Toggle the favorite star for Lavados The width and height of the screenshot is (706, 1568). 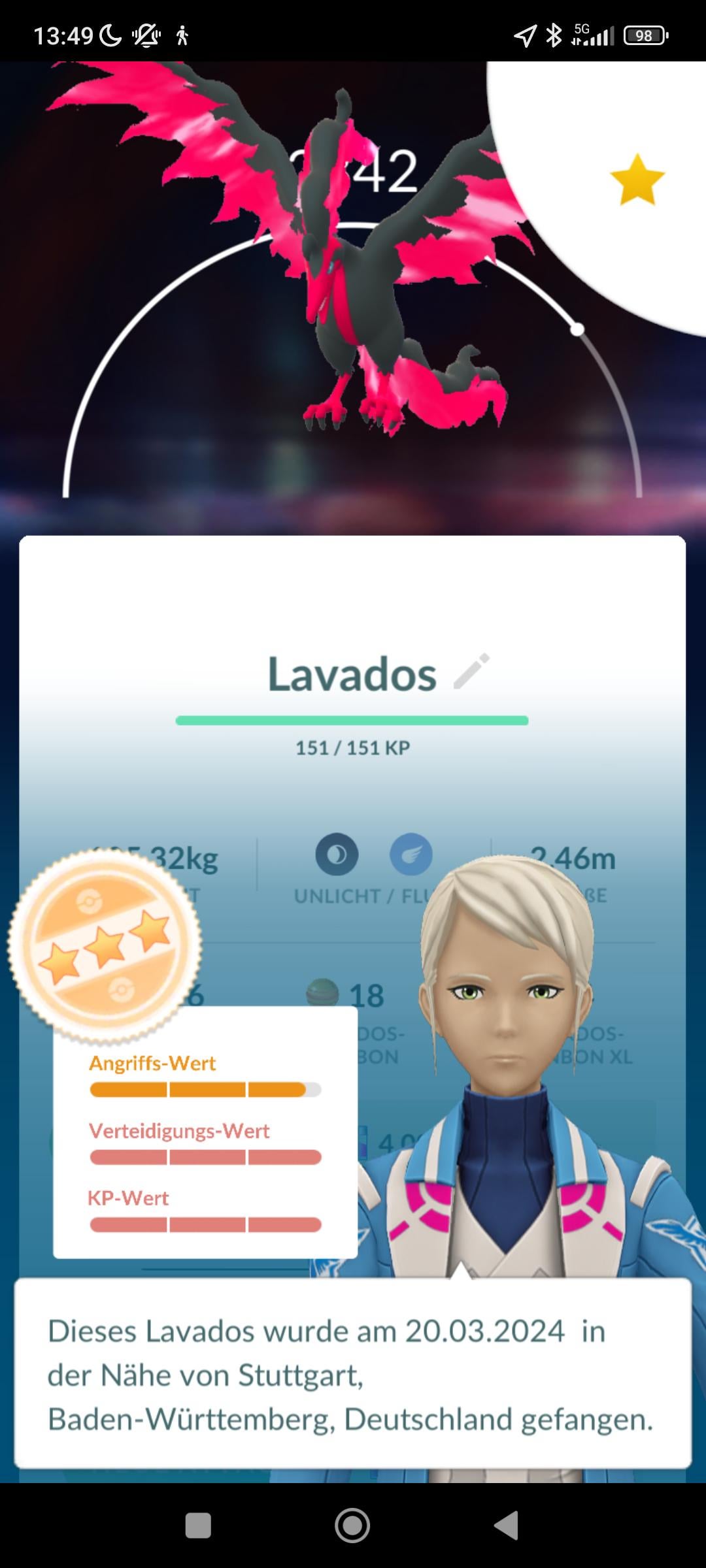click(637, 180)
